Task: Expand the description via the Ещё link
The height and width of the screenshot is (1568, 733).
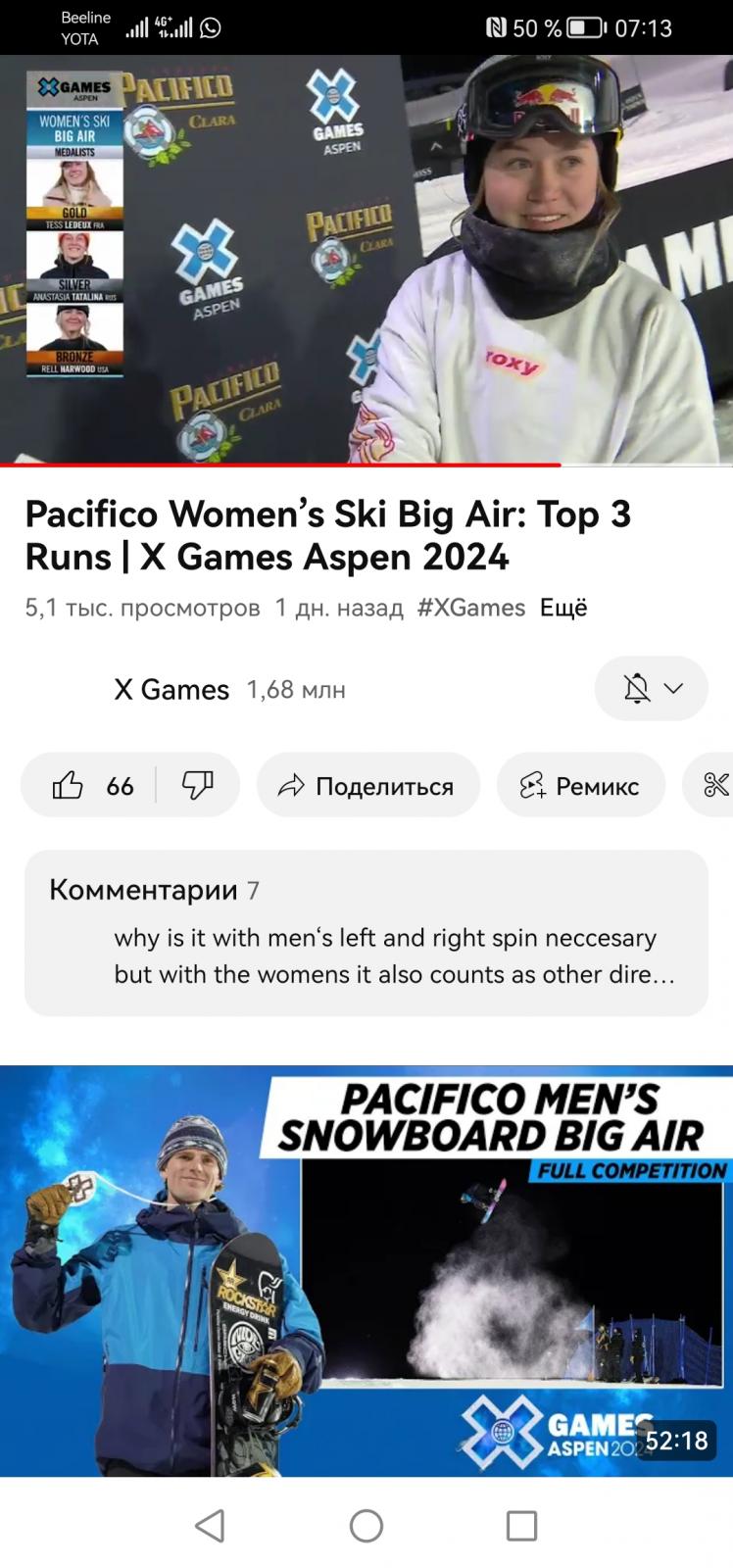Action: point(563,608)
